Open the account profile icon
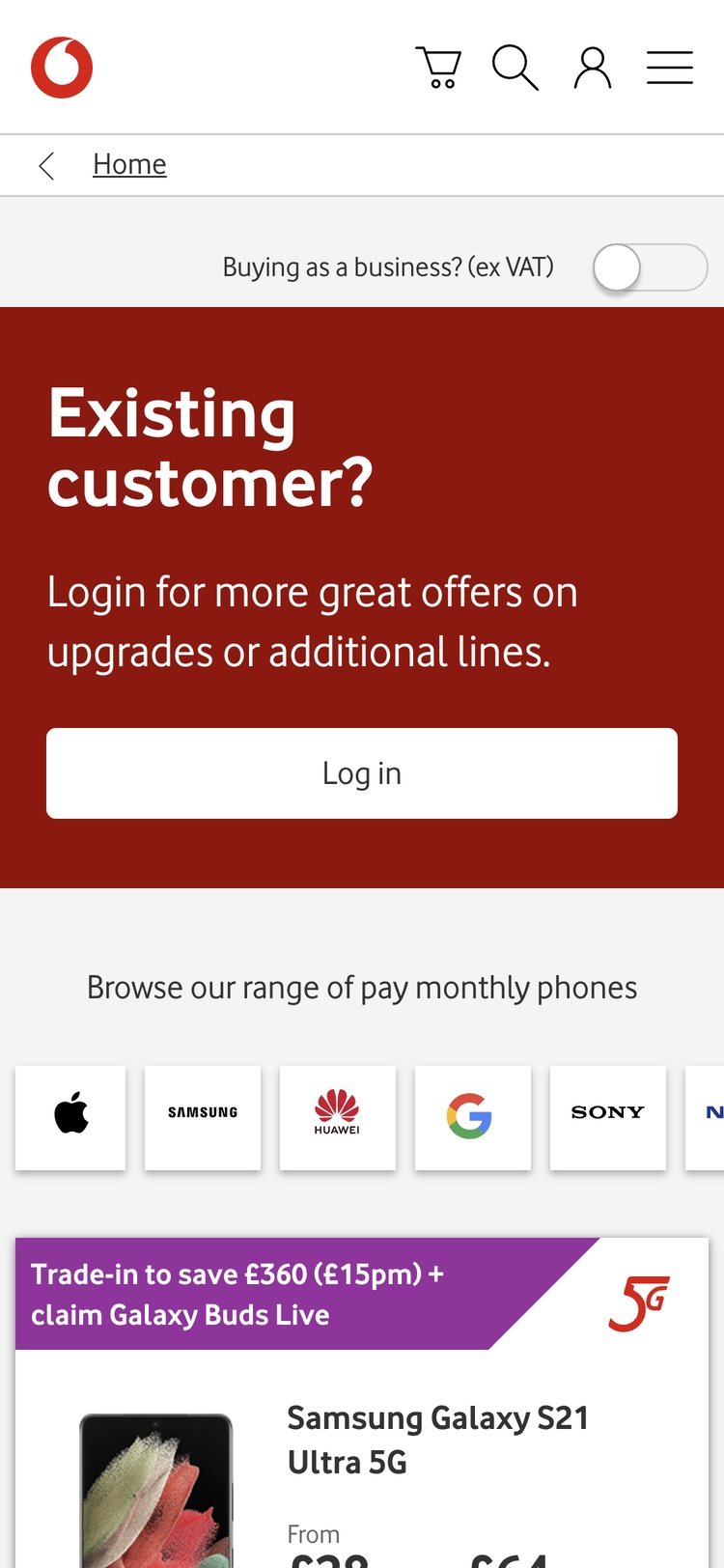Screen dimensions: 724x1568 (592, 68)
